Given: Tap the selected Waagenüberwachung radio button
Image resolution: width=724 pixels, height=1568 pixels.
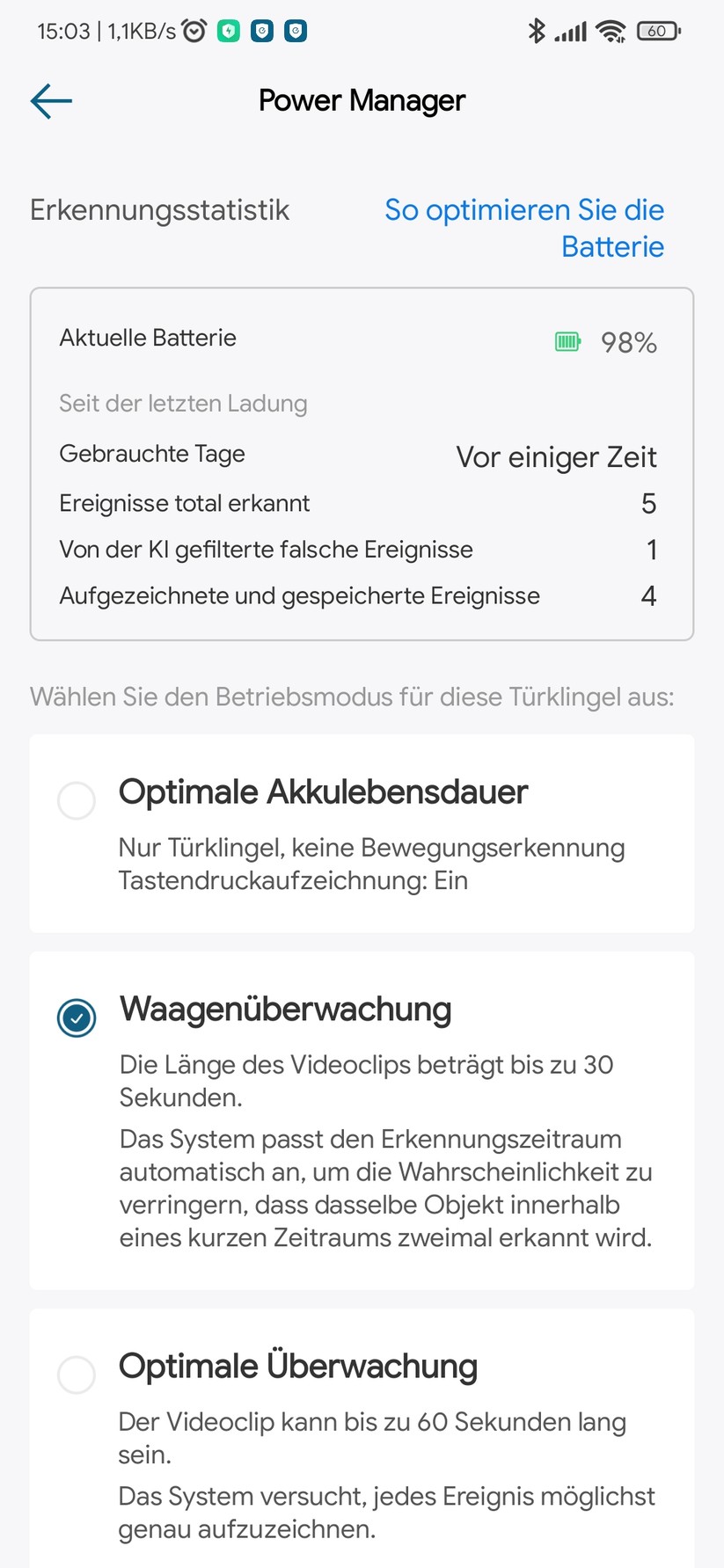Looking at the screenshot, I should coord(77,1017).
